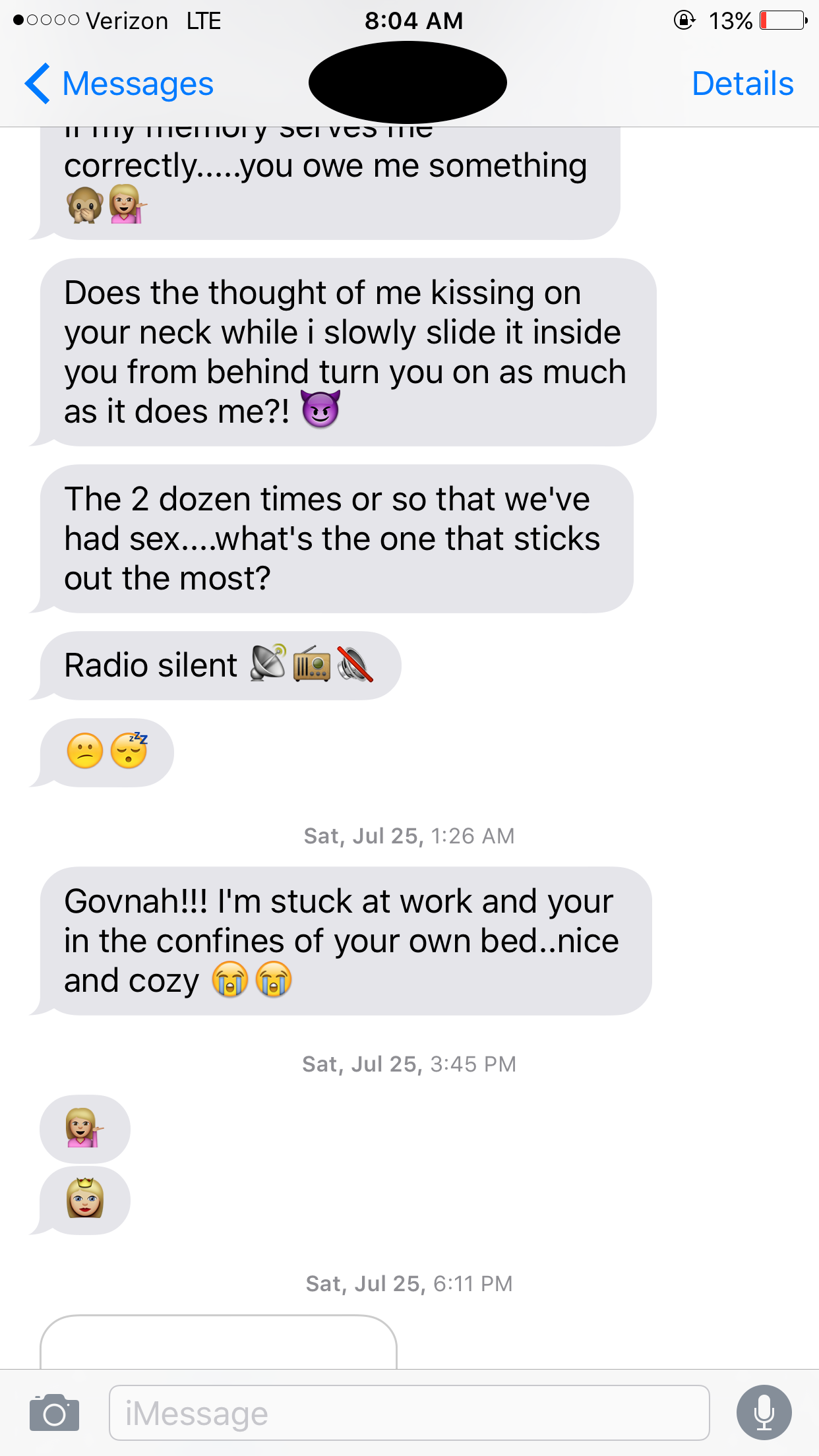
Task: Record an audio message with the microphone
Action: (764, 1412)
